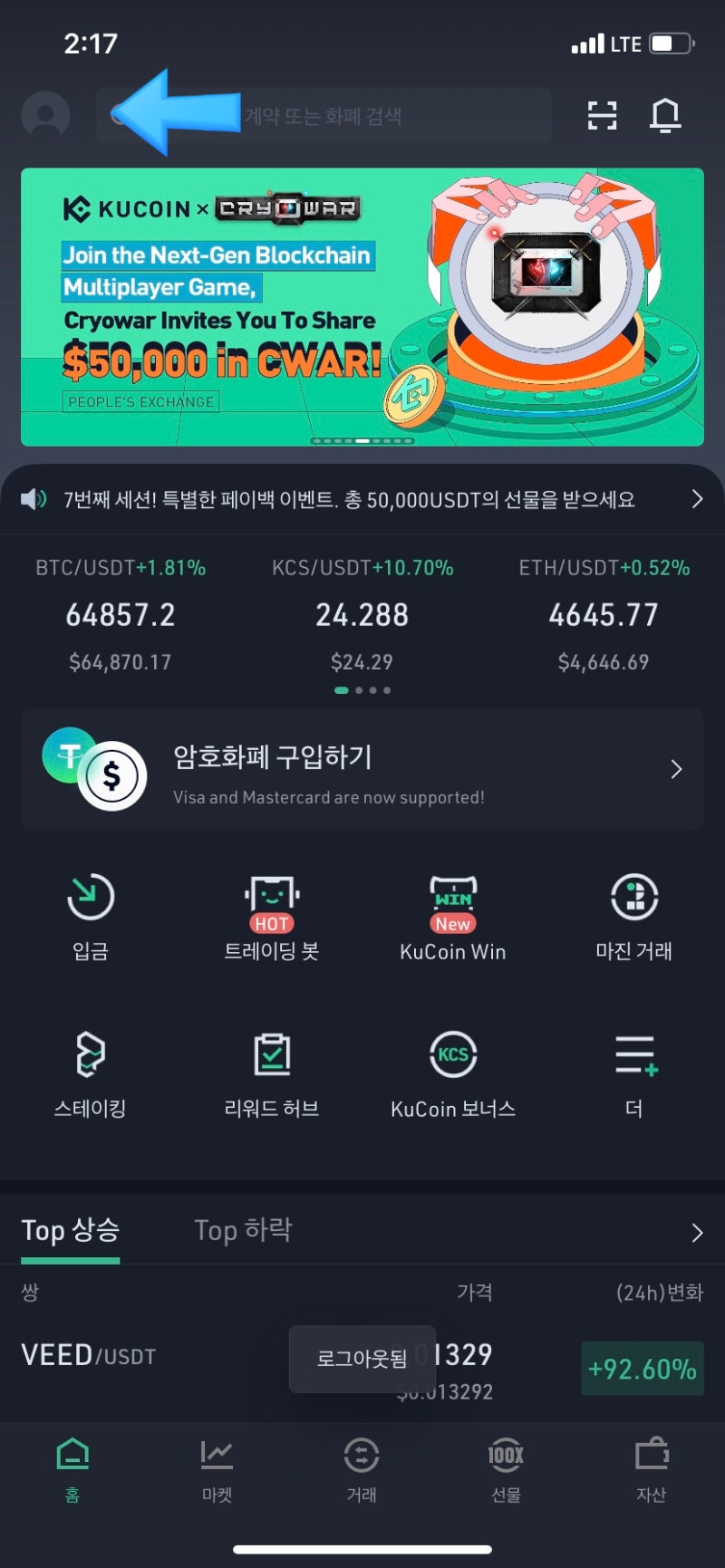The width and height of the screenshot is (725, 1568).
Task: Select the 입금 deposit icon
Action: click(90, 917)
